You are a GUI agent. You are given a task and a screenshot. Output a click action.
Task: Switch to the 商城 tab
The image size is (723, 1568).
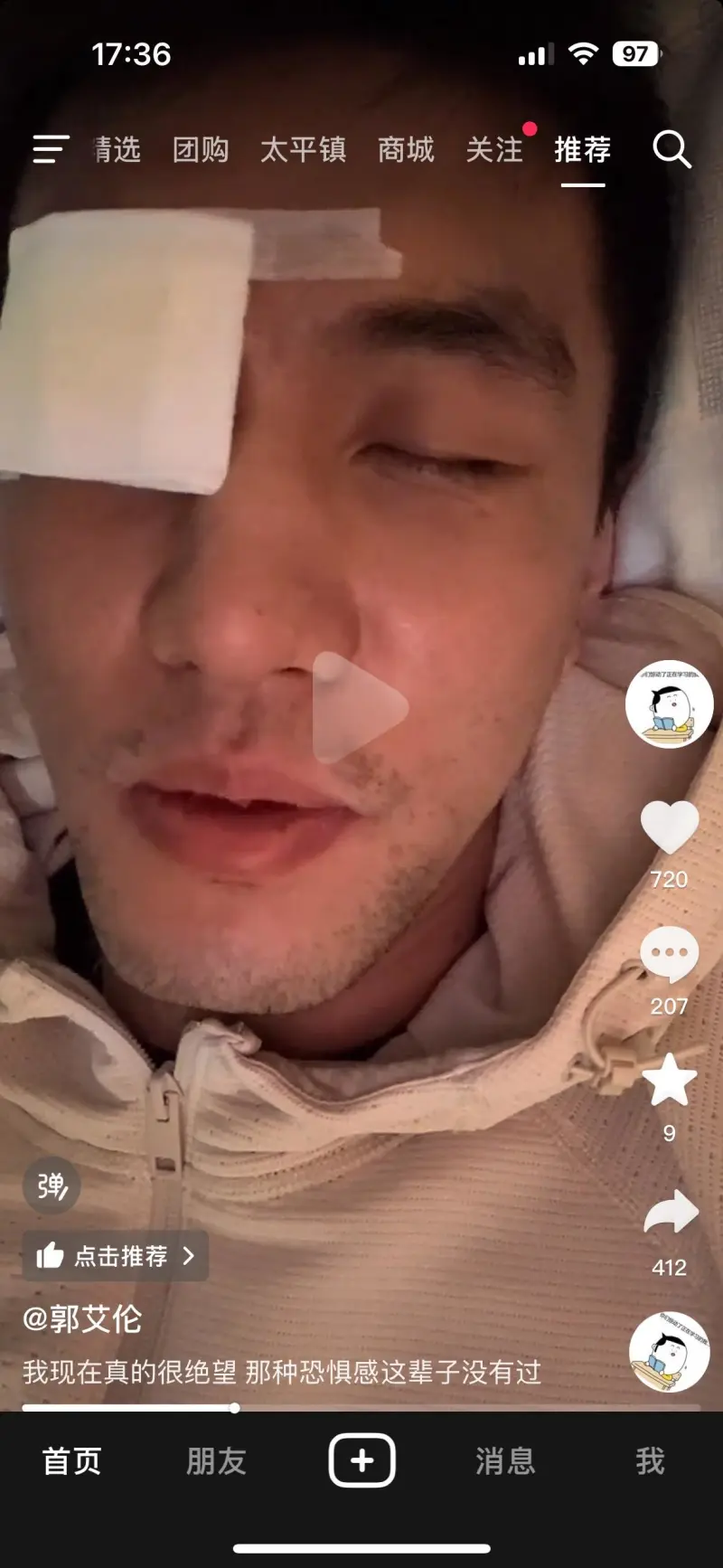click(x=406, y=149)
